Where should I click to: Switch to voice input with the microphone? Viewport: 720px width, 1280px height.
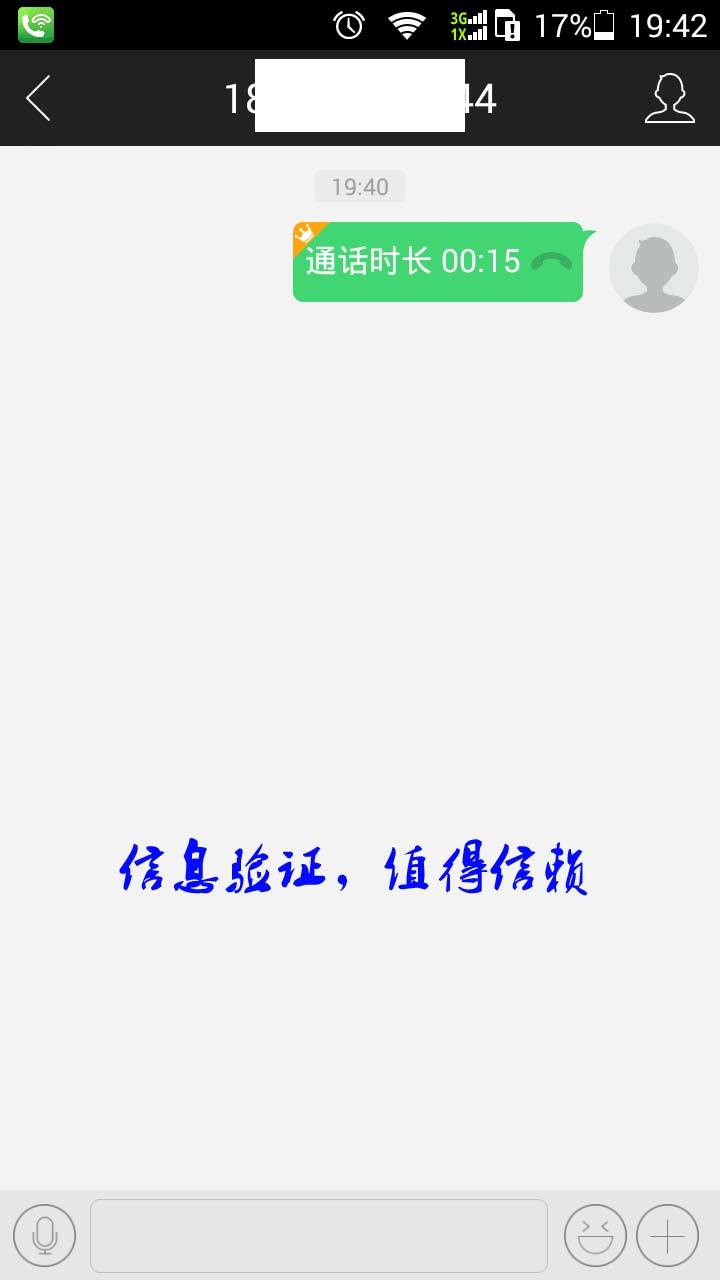coord(45,1236)
